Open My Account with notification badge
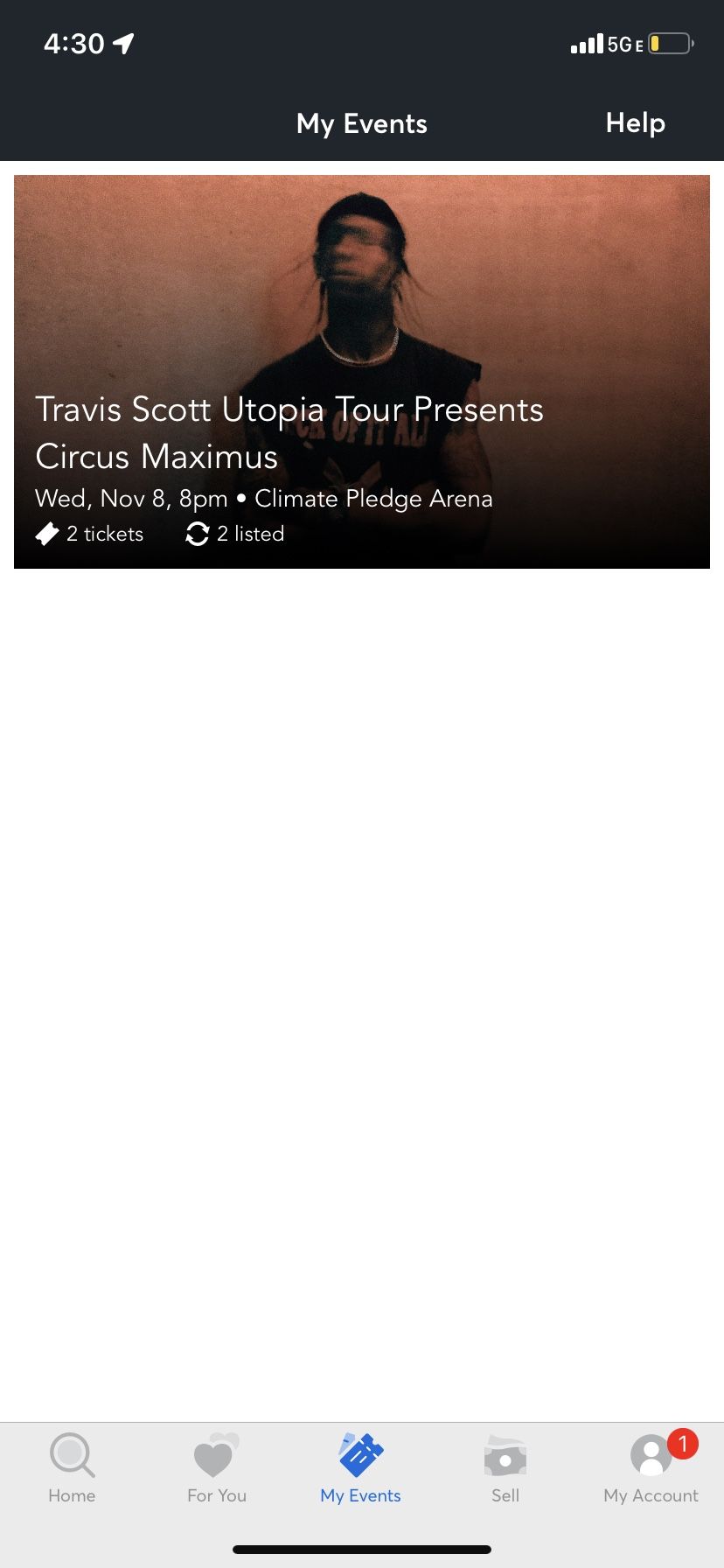 pyautogui.click(x=651, y=1470)
